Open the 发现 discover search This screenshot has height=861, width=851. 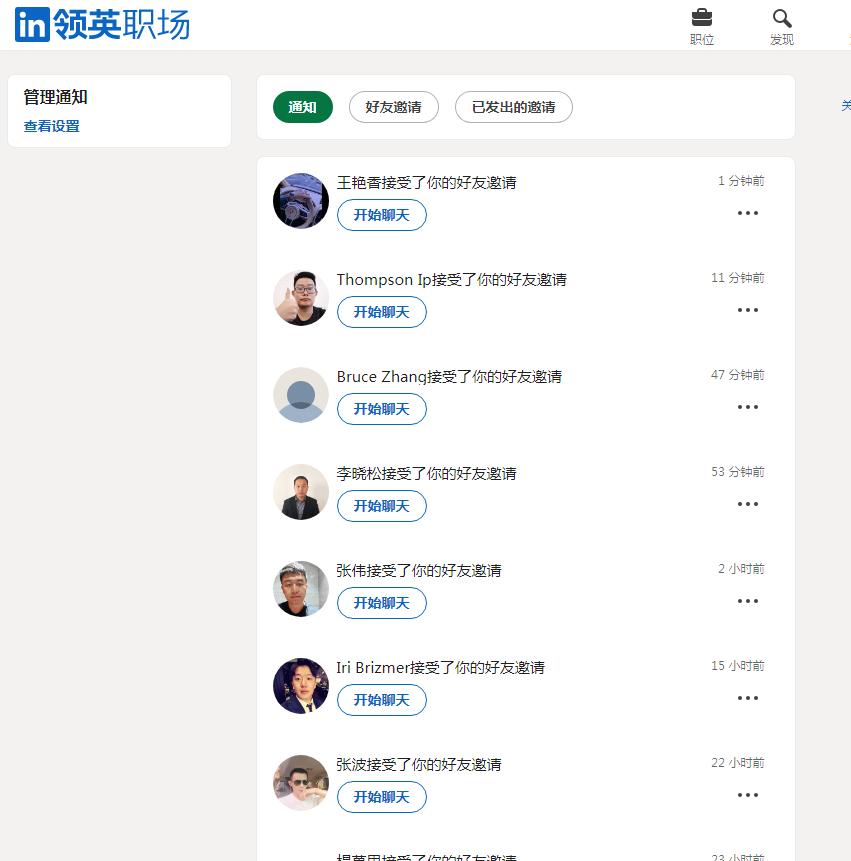coord(782,27)
